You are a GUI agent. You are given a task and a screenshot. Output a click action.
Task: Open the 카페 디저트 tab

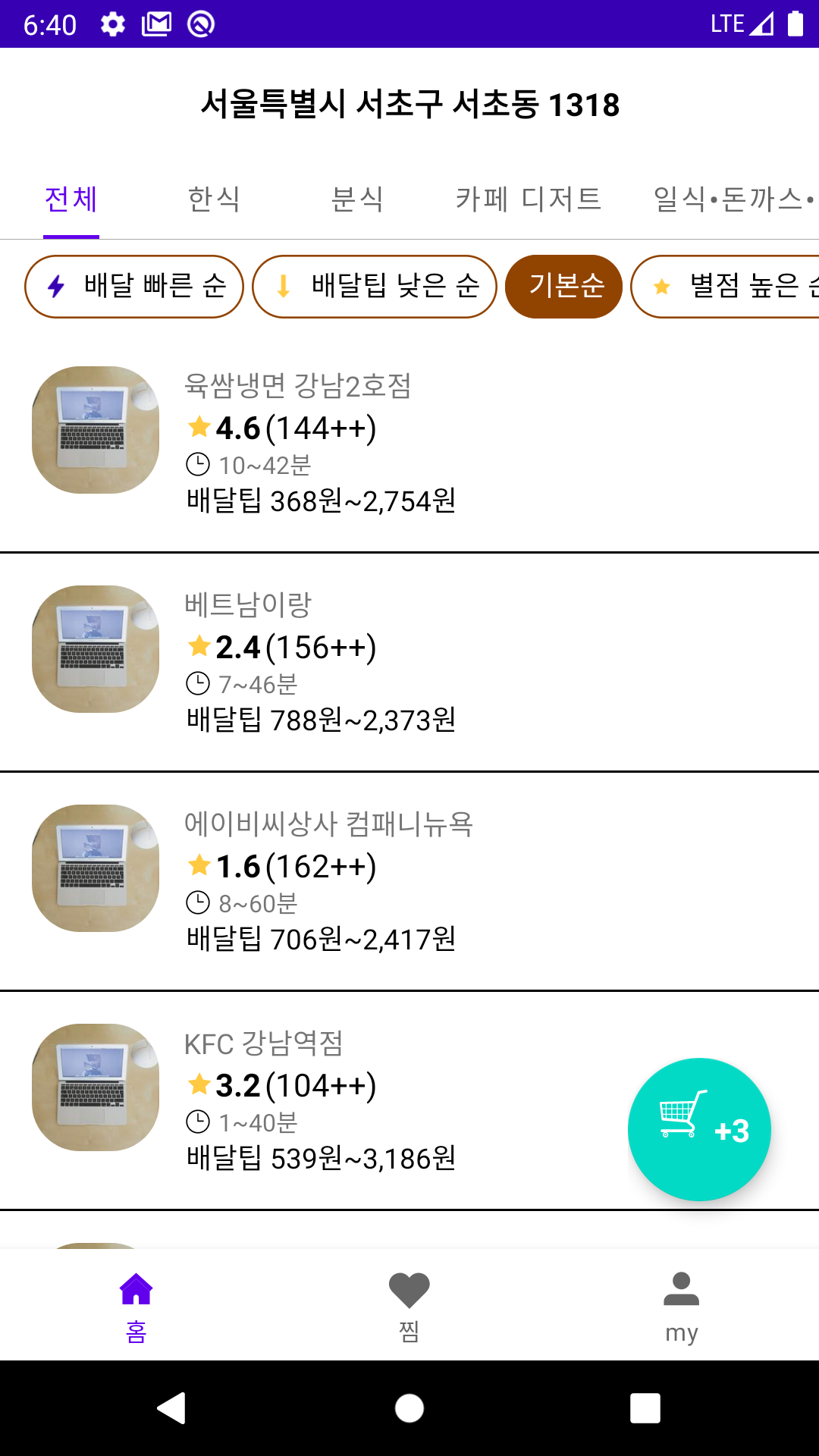[x=529, y=199]
